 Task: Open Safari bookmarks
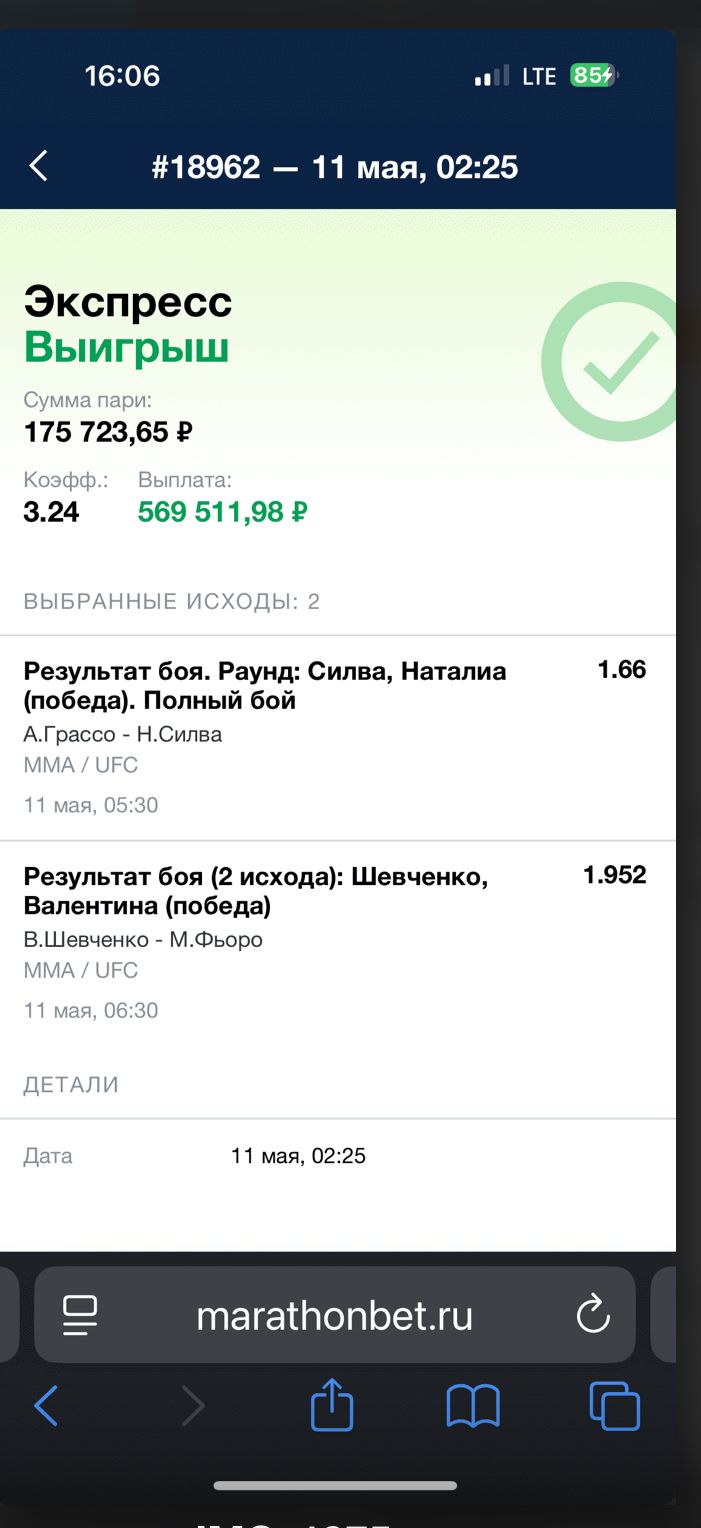(x=473, y=1406)
